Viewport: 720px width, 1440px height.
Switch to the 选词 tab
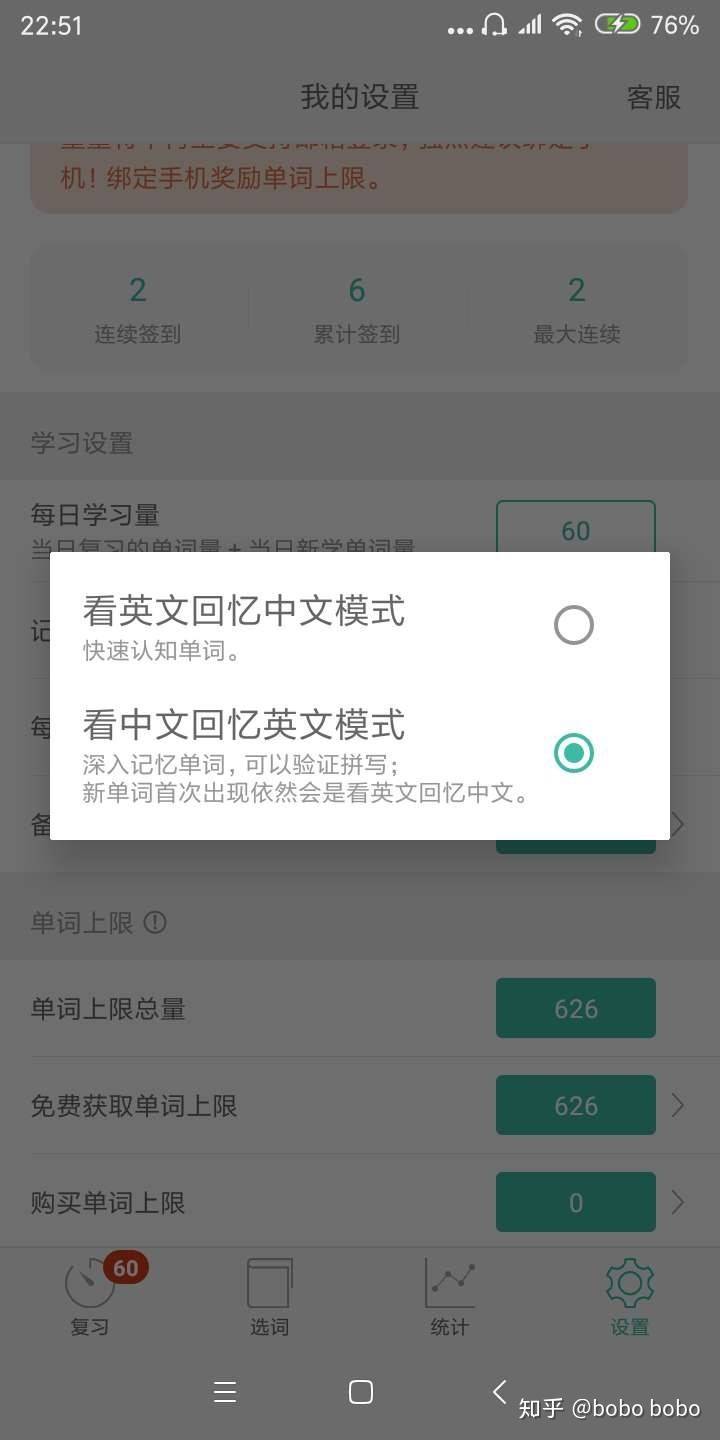[269, 1296]
